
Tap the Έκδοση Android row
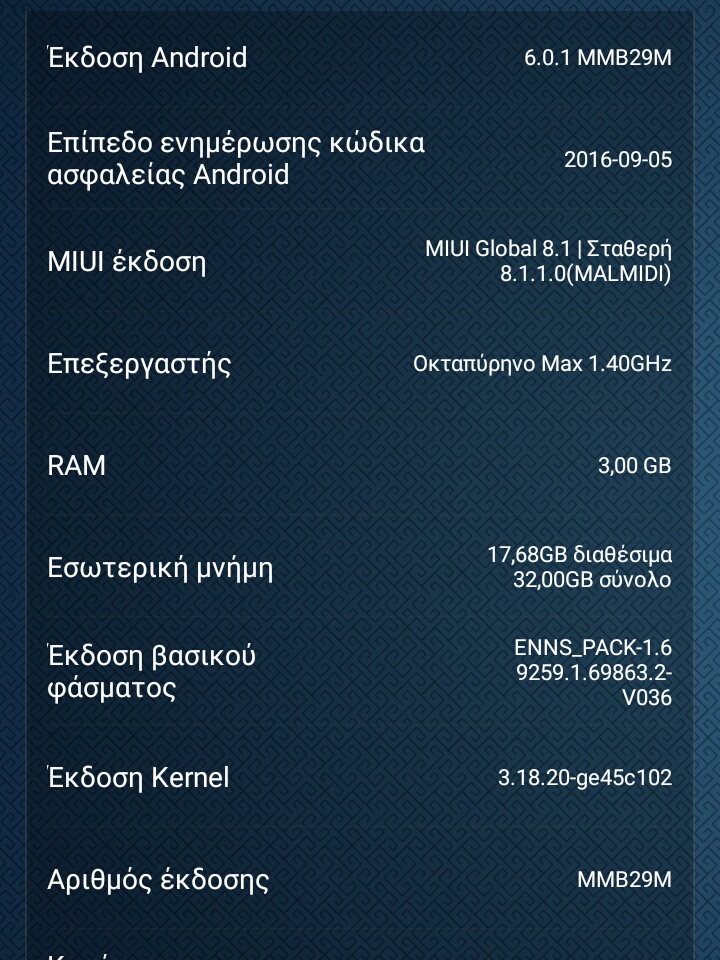[360, 57]
